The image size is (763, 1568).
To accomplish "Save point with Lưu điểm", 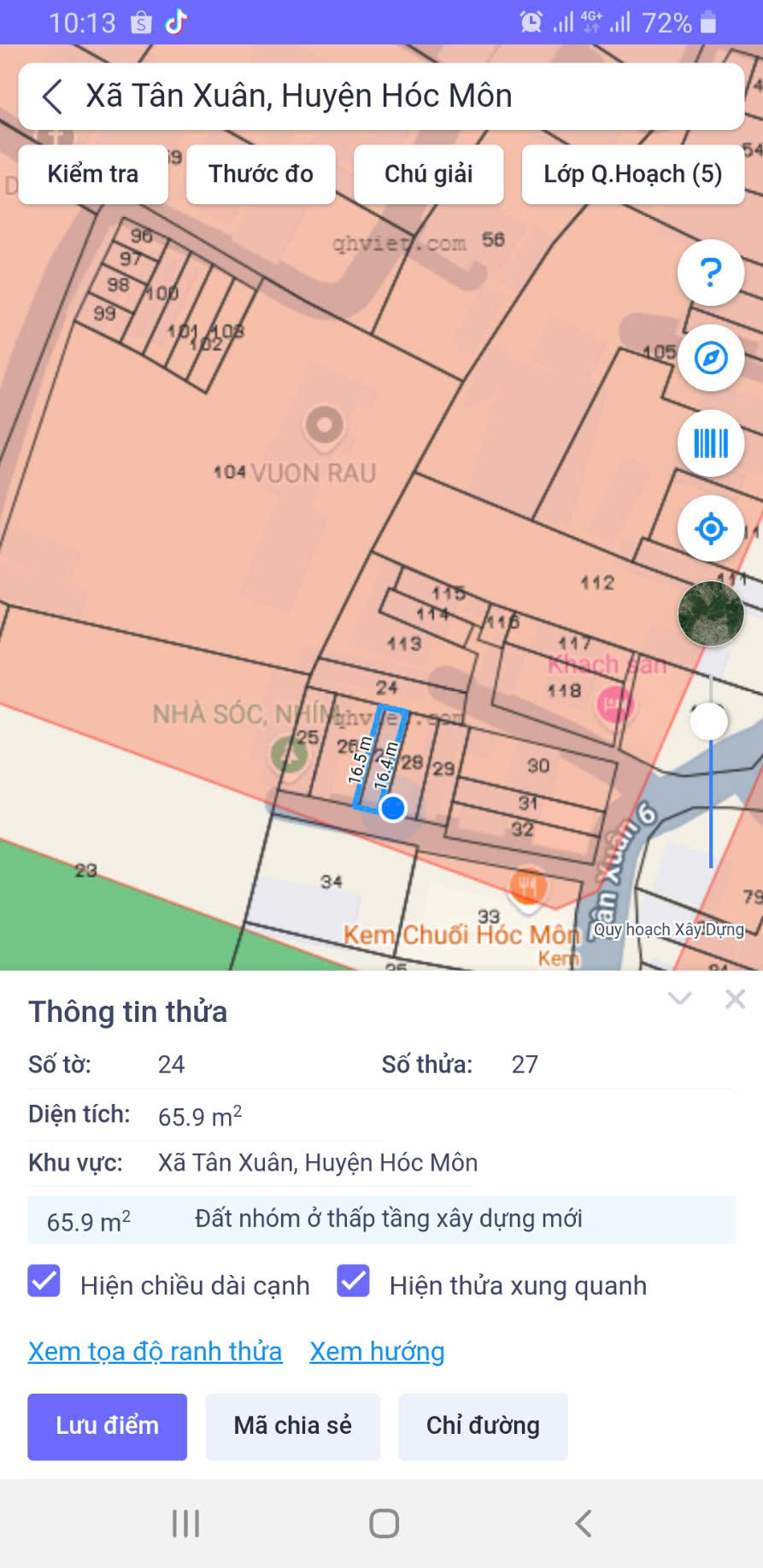I will (x=107, y=1425).
